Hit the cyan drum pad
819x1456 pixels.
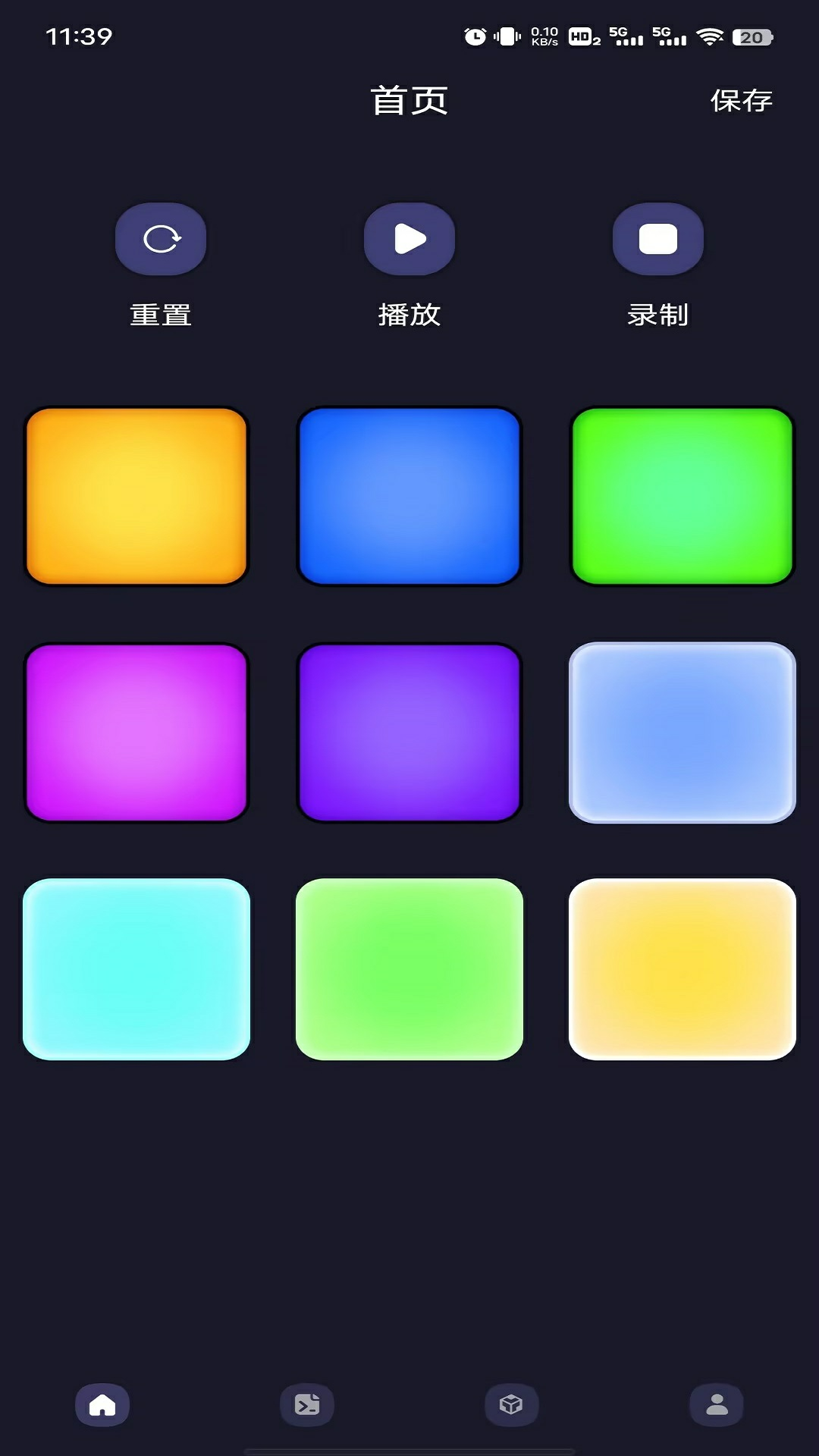click(x=136, y=969)
